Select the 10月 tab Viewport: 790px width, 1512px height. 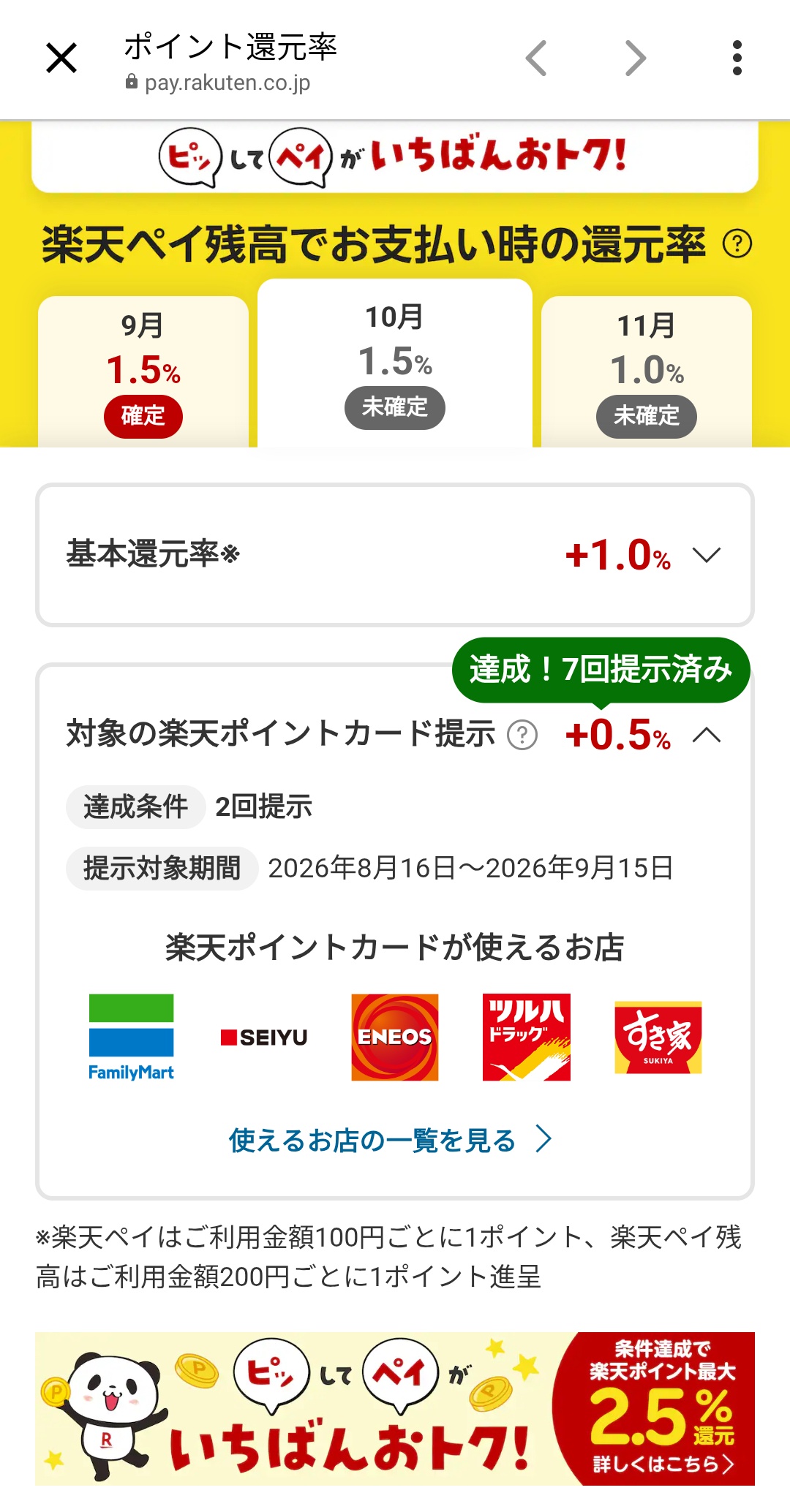click(x=395, y=363)
